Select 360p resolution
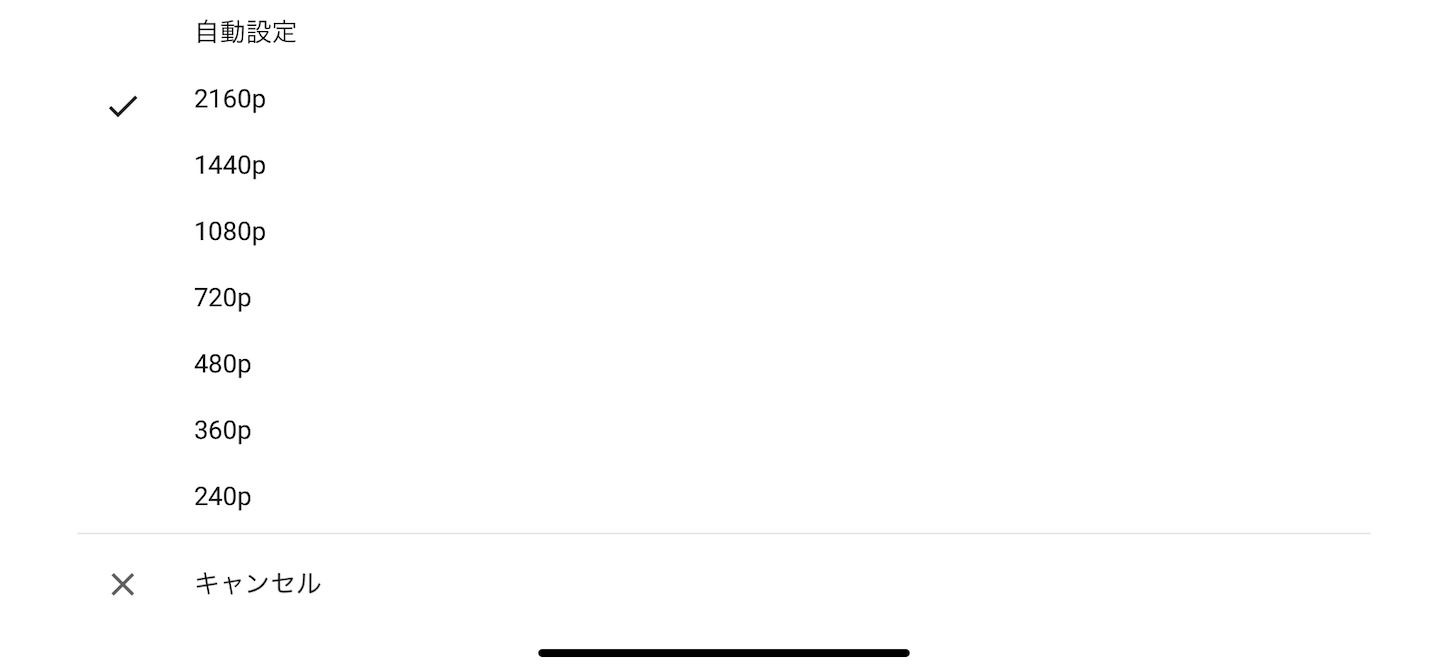The height and width of the screenshot is (670, 1448). [223, 430]
